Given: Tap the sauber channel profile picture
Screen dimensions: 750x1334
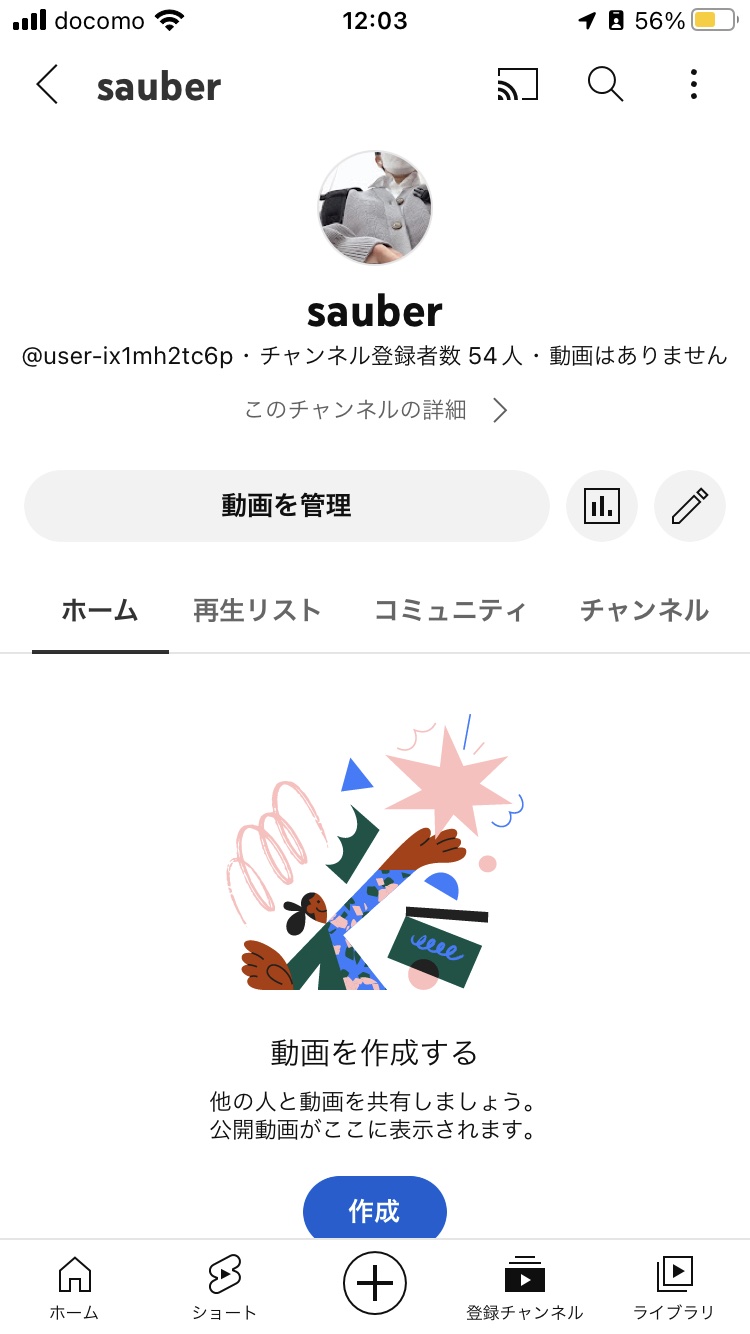Looking at the screenshot, I should [375, 207].
